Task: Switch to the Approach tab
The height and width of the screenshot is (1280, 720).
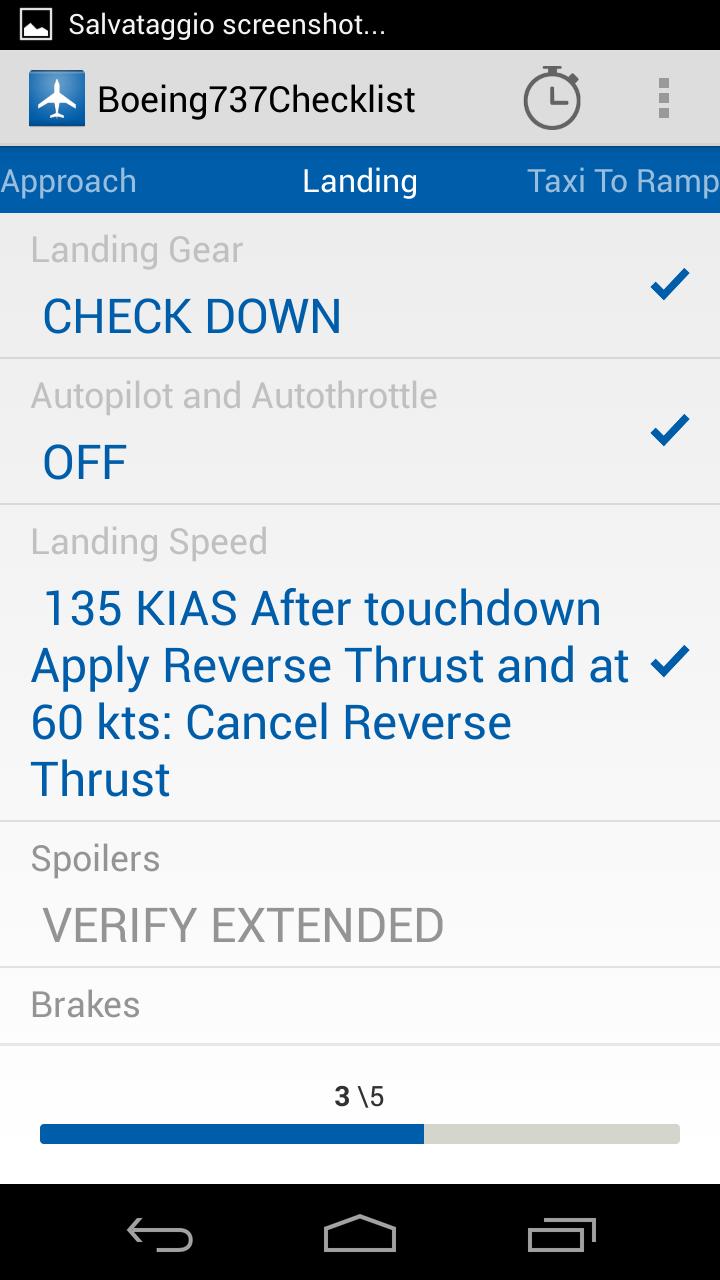Action: (68, 181)
